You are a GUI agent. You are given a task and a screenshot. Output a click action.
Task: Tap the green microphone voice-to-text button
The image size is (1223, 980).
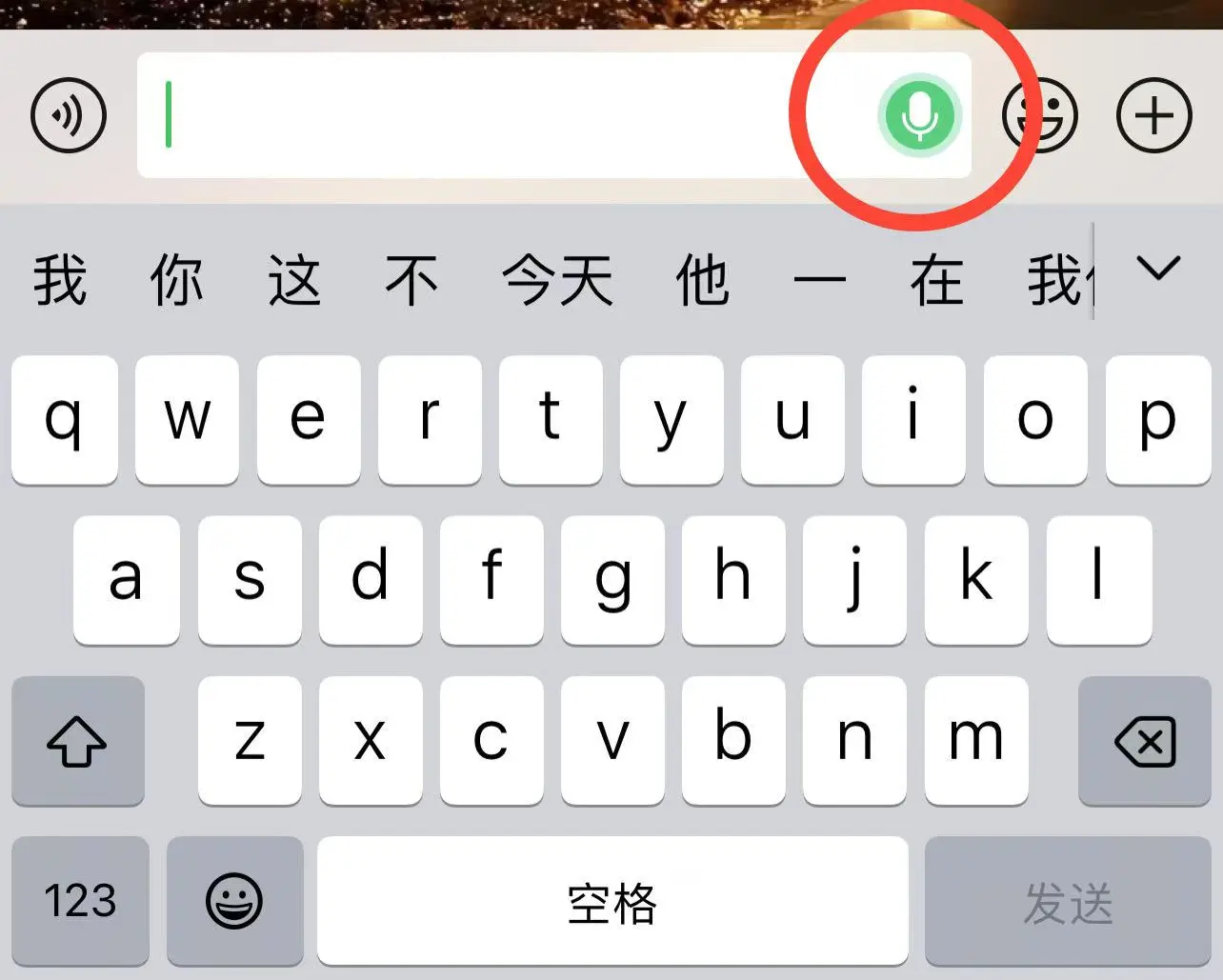pos(919,116)
